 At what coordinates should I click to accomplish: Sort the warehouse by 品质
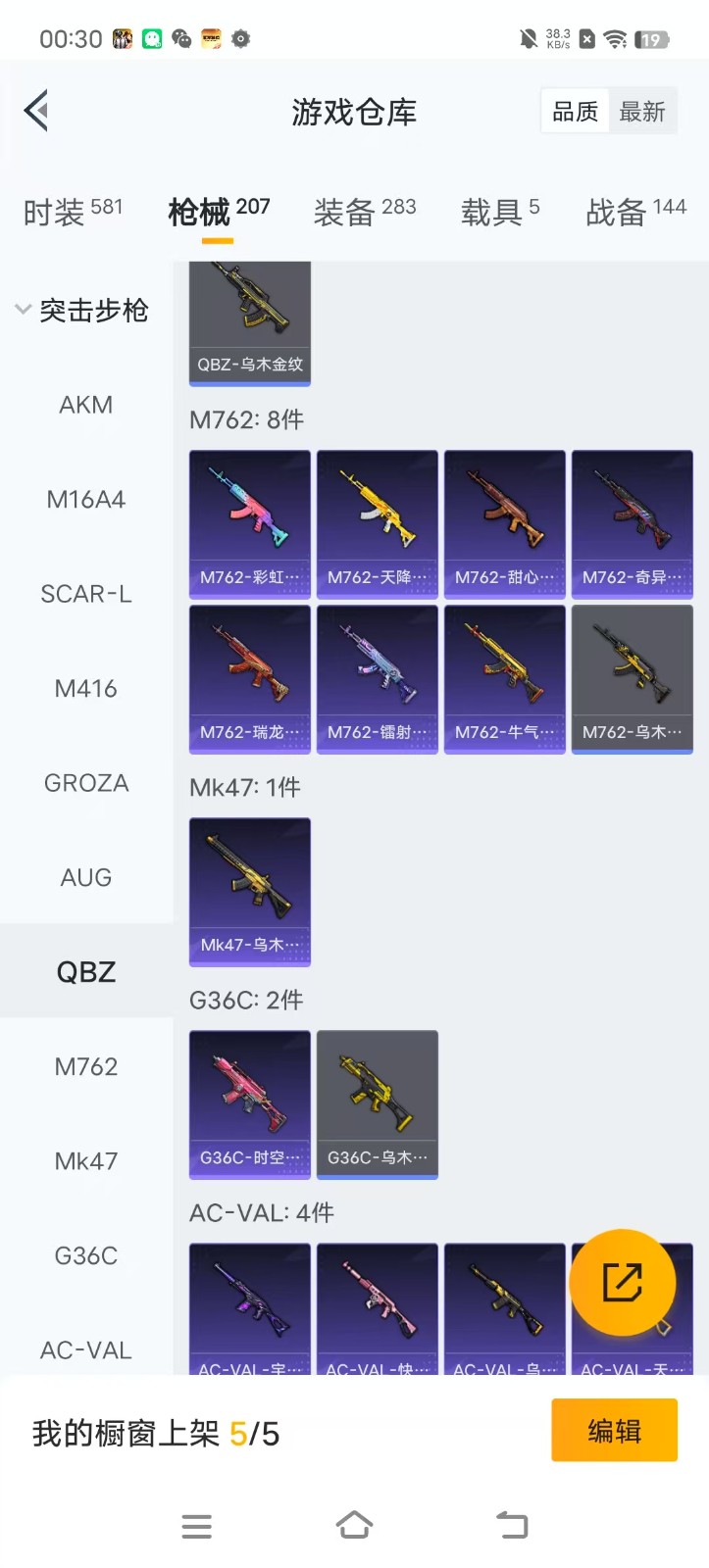576,112
